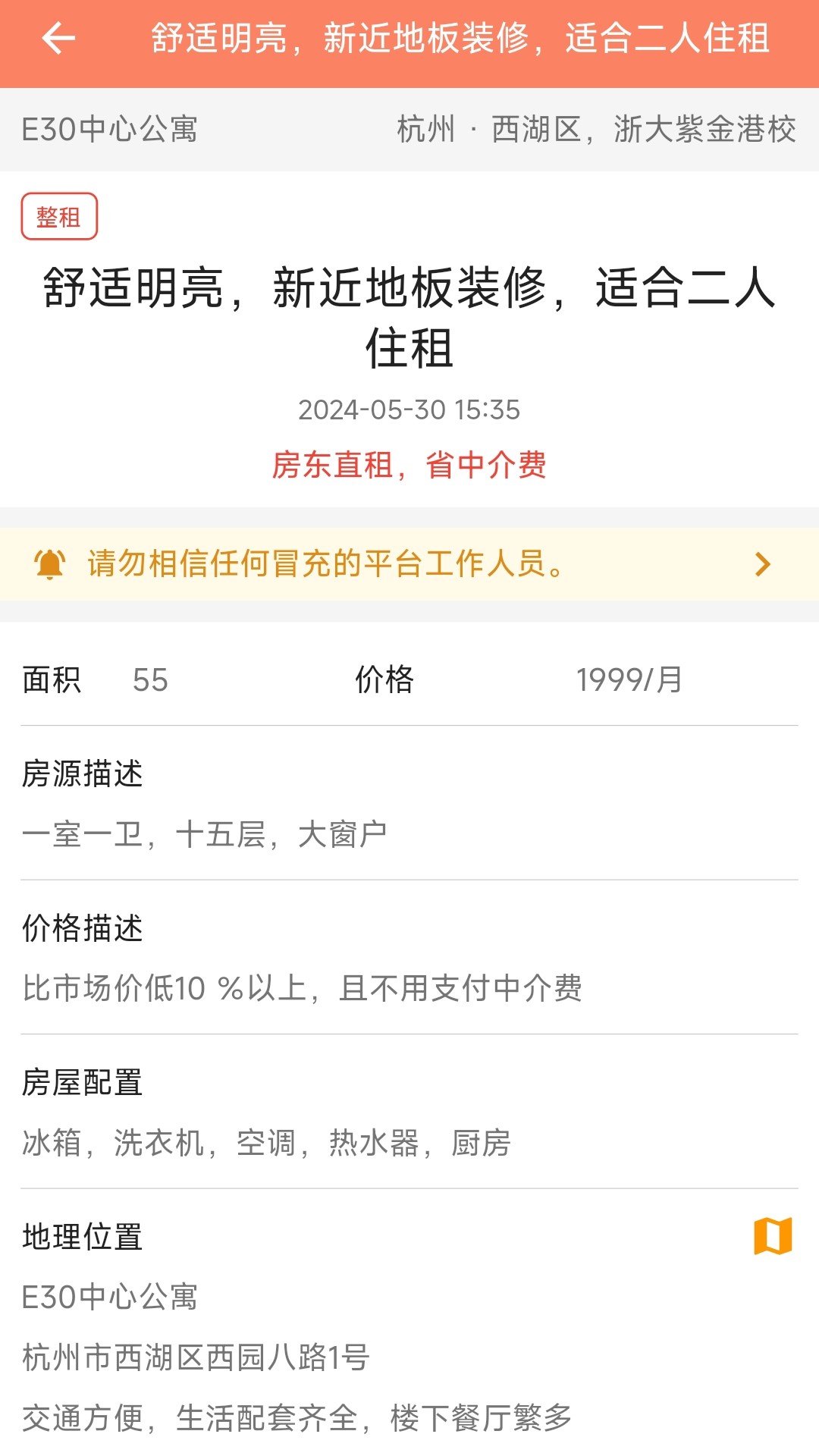This screenshot has height=1456, width=819.
Task: Click the red 房东直租，省中介费 notice
Action: [x=413, y=468]
